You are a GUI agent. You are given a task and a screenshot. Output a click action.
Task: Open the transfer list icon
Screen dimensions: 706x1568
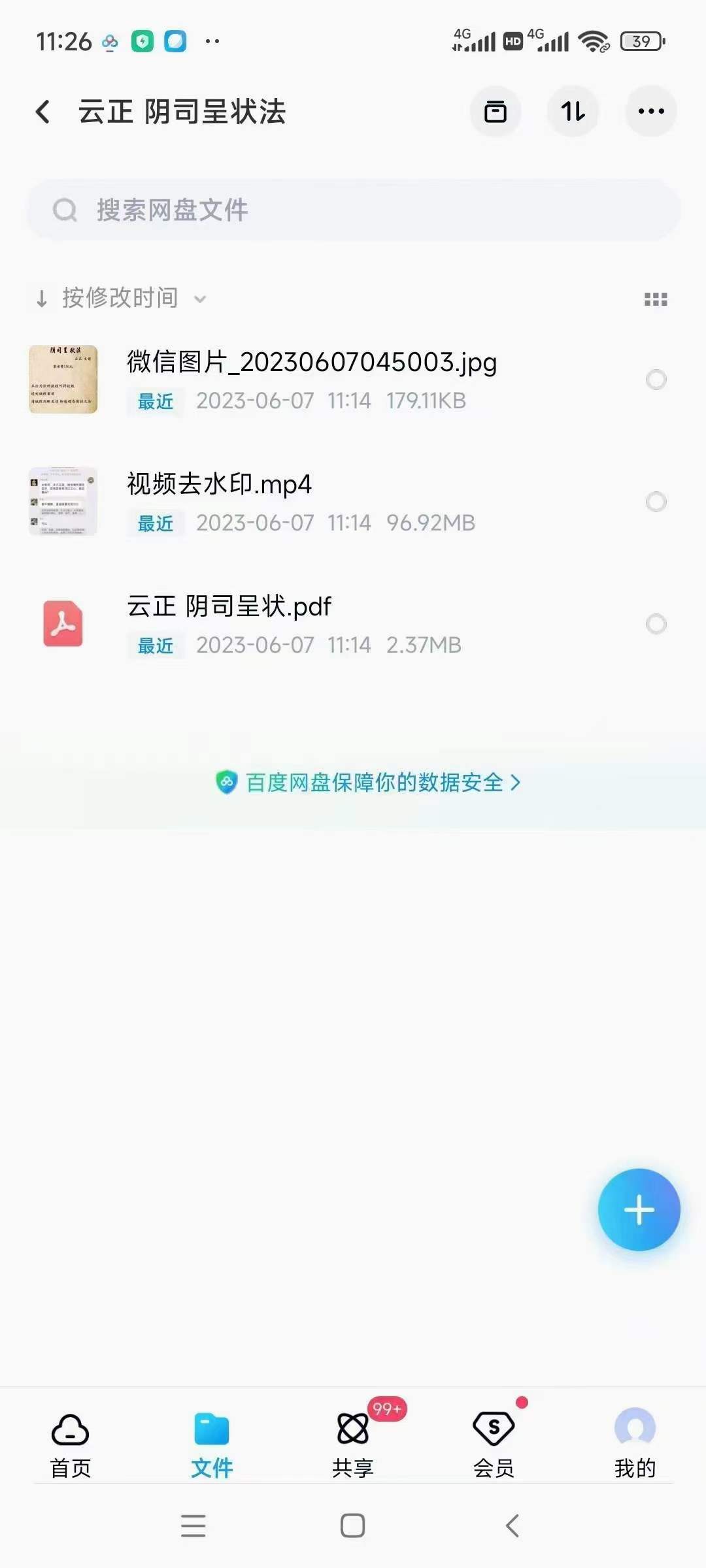click(x=495, y=112)
